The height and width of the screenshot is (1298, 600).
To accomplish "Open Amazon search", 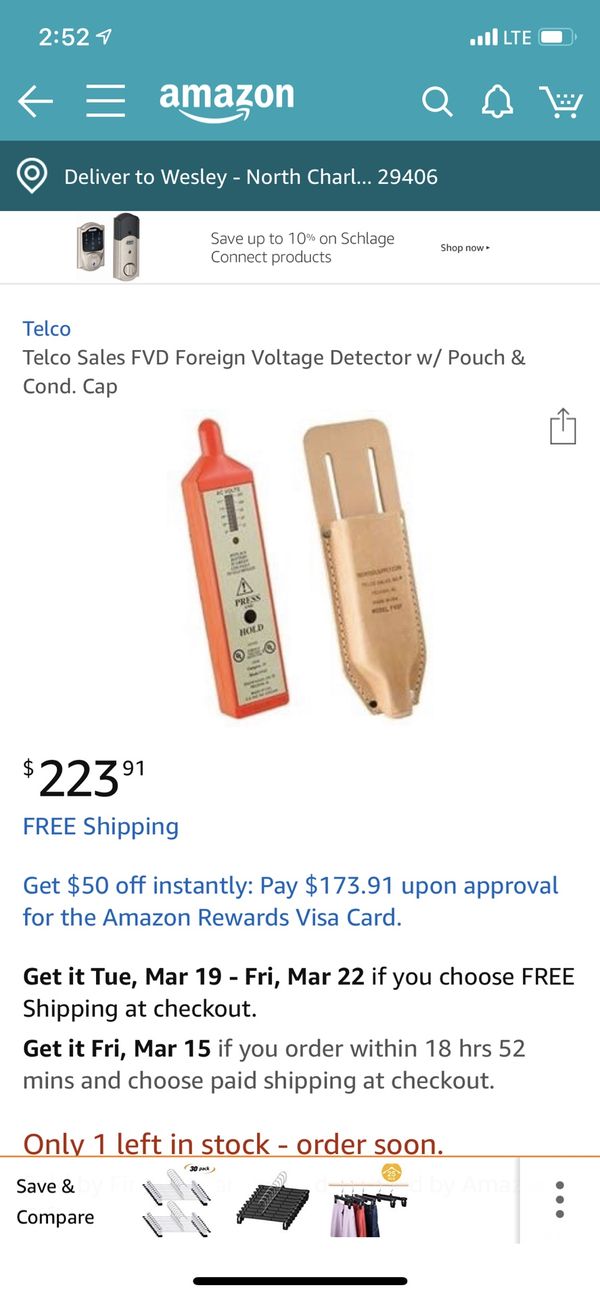I will 436,101.
